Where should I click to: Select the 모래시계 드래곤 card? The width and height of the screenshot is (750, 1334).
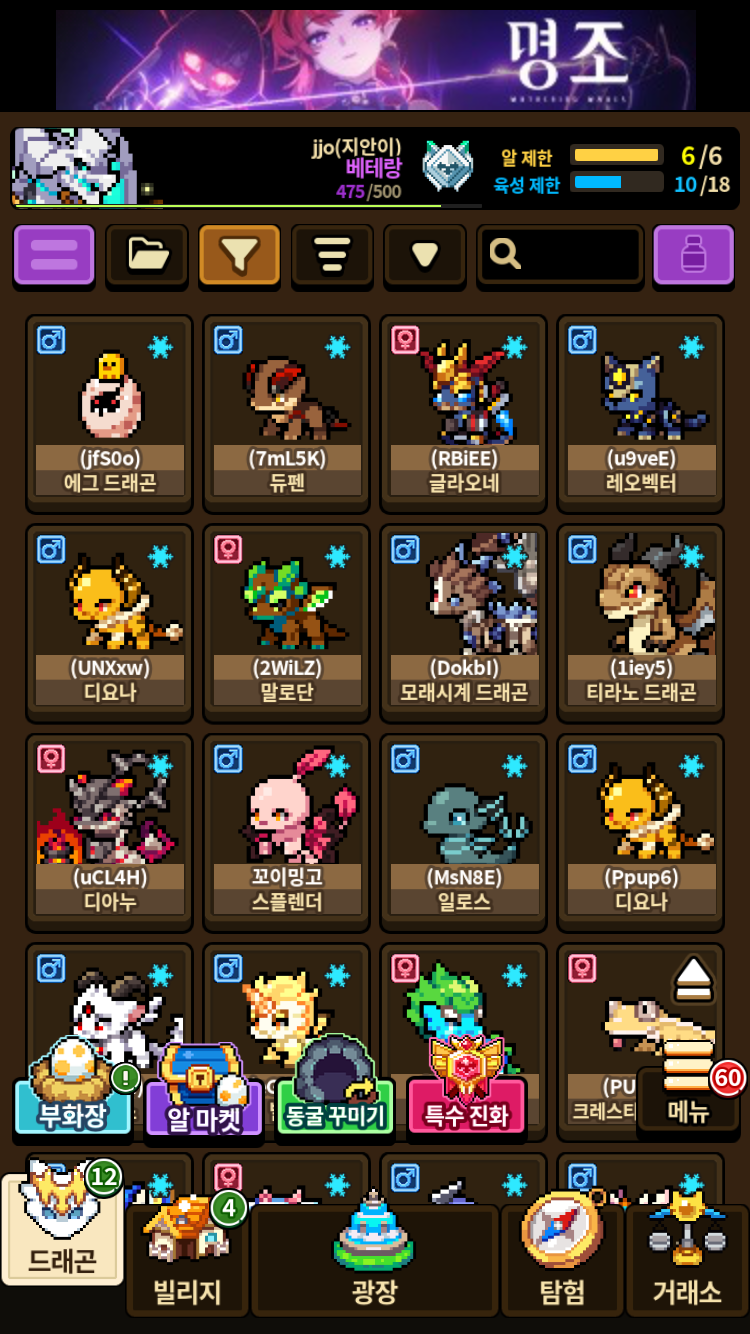click(464, 623)
